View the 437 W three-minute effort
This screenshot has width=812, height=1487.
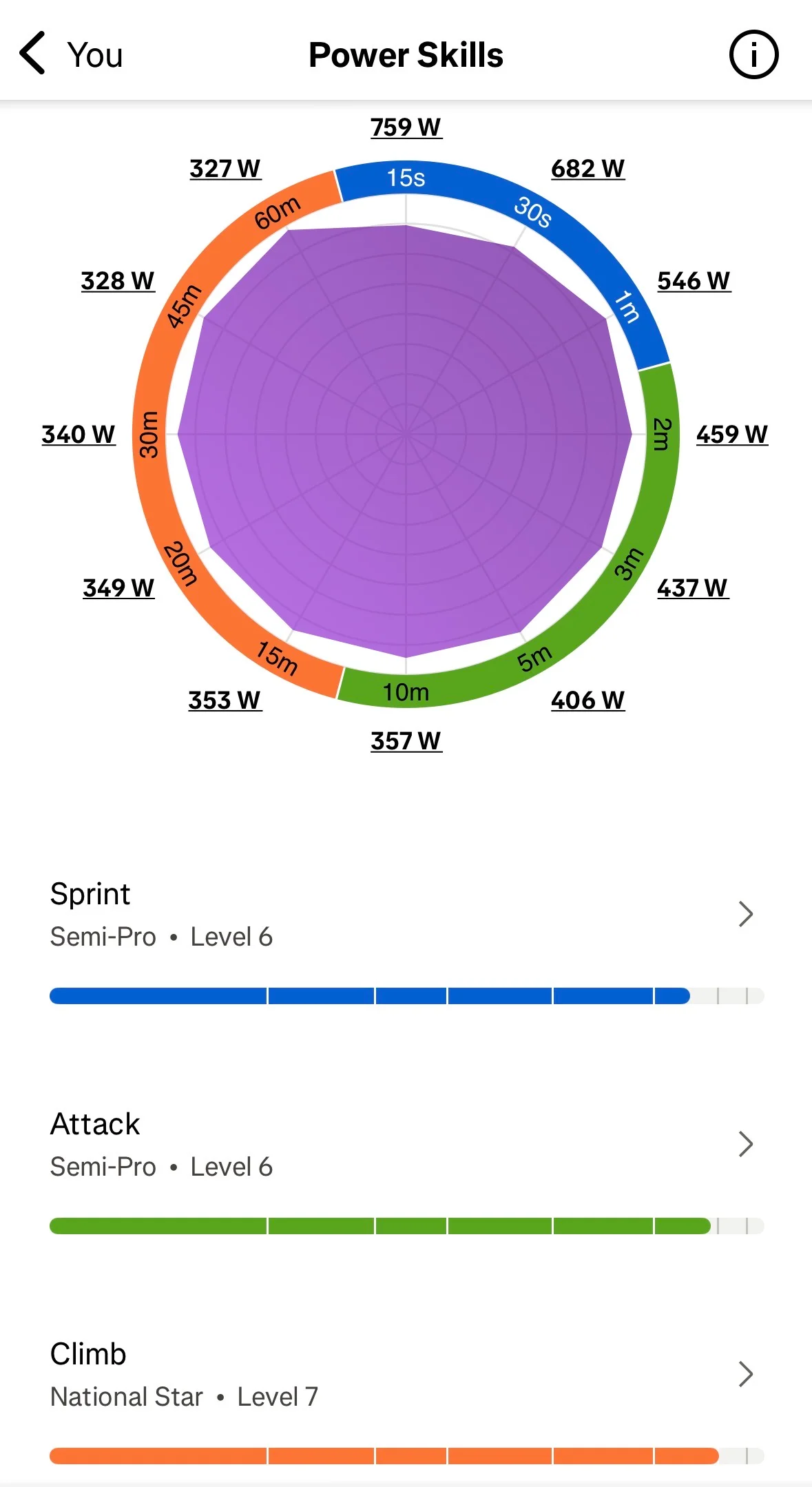tap(692, 588)
